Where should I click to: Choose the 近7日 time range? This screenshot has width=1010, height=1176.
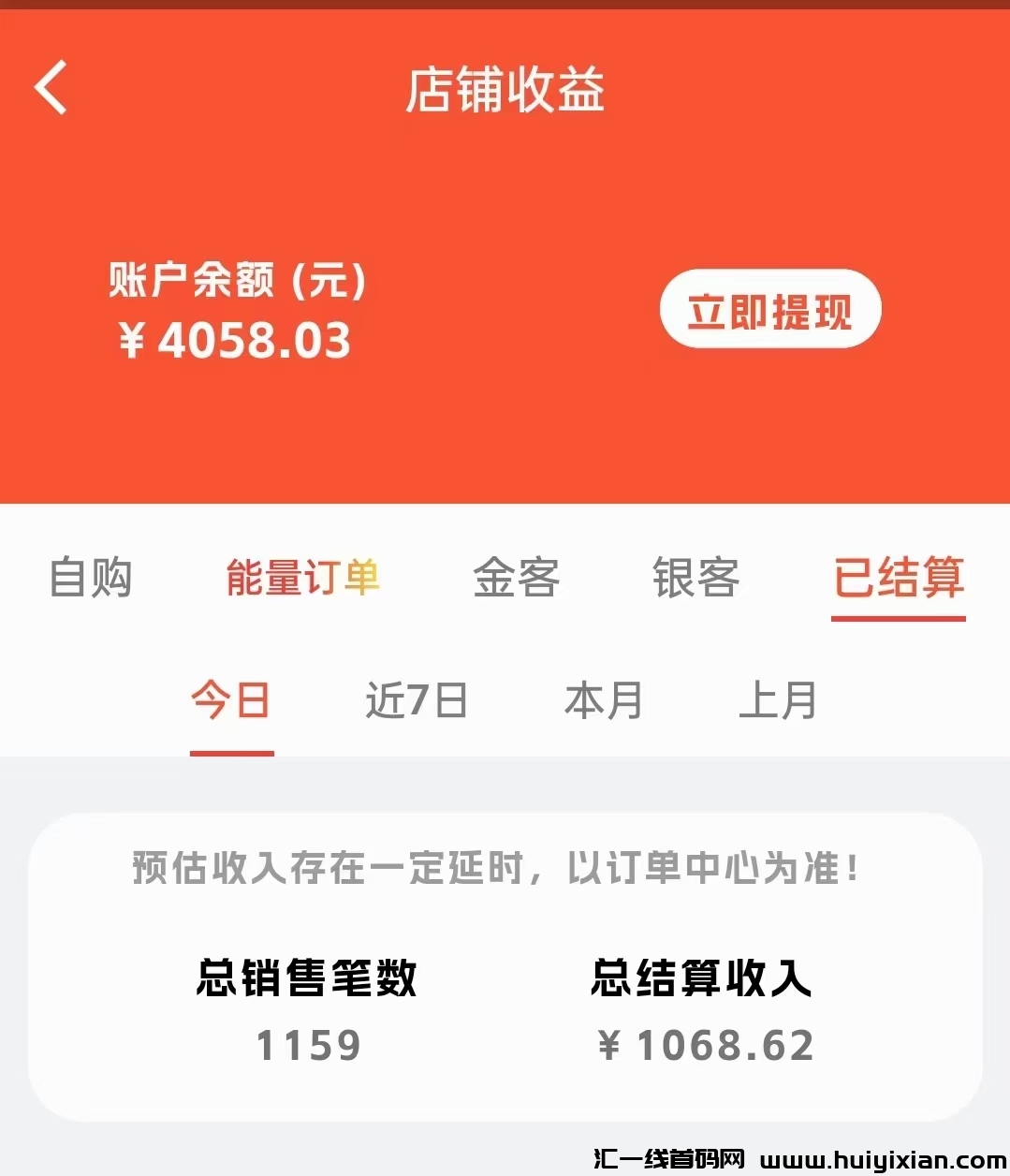[x=417, y=700]
